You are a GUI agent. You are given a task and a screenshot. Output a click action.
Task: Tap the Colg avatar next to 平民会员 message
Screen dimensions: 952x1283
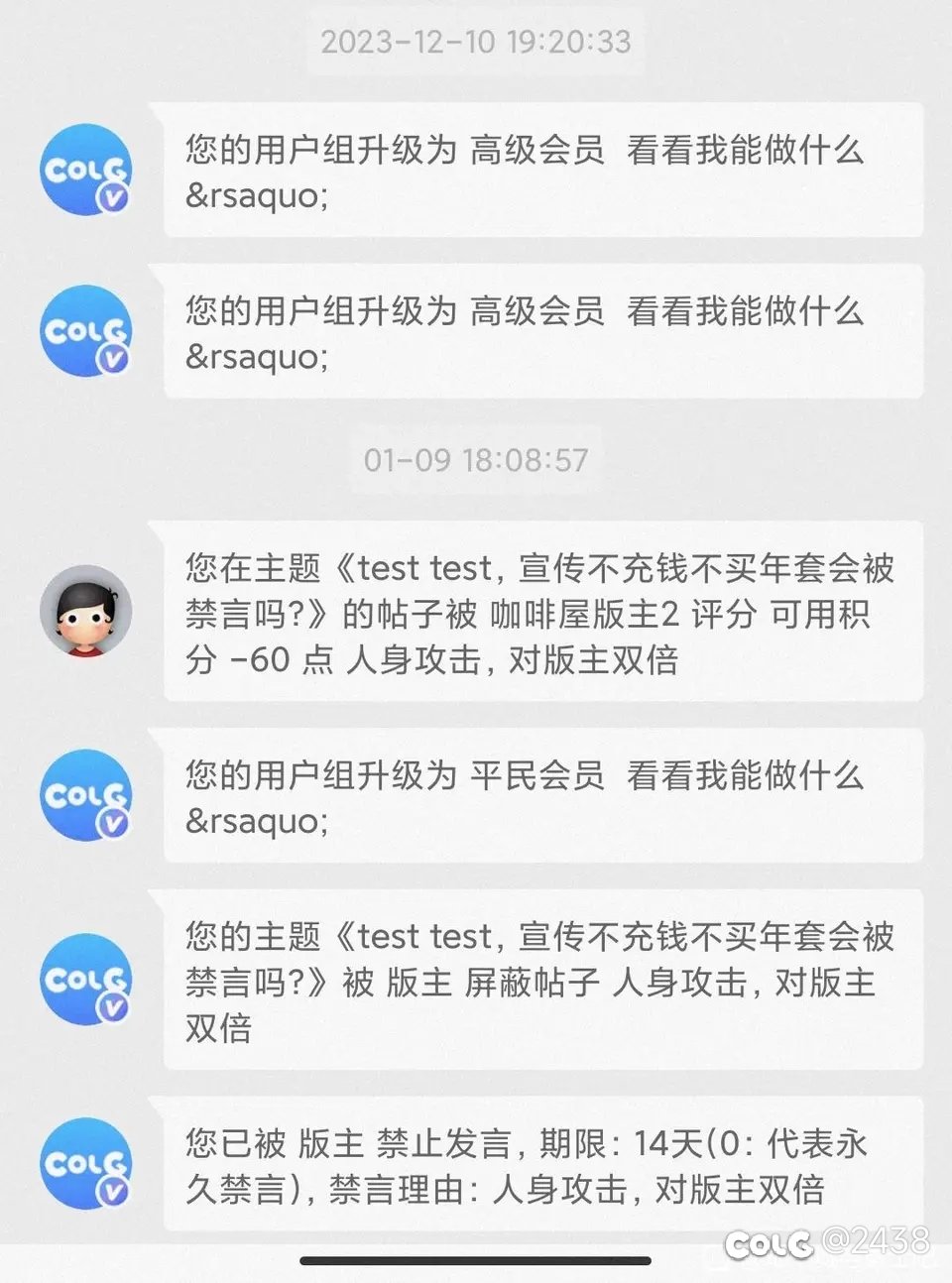(85, 795)
